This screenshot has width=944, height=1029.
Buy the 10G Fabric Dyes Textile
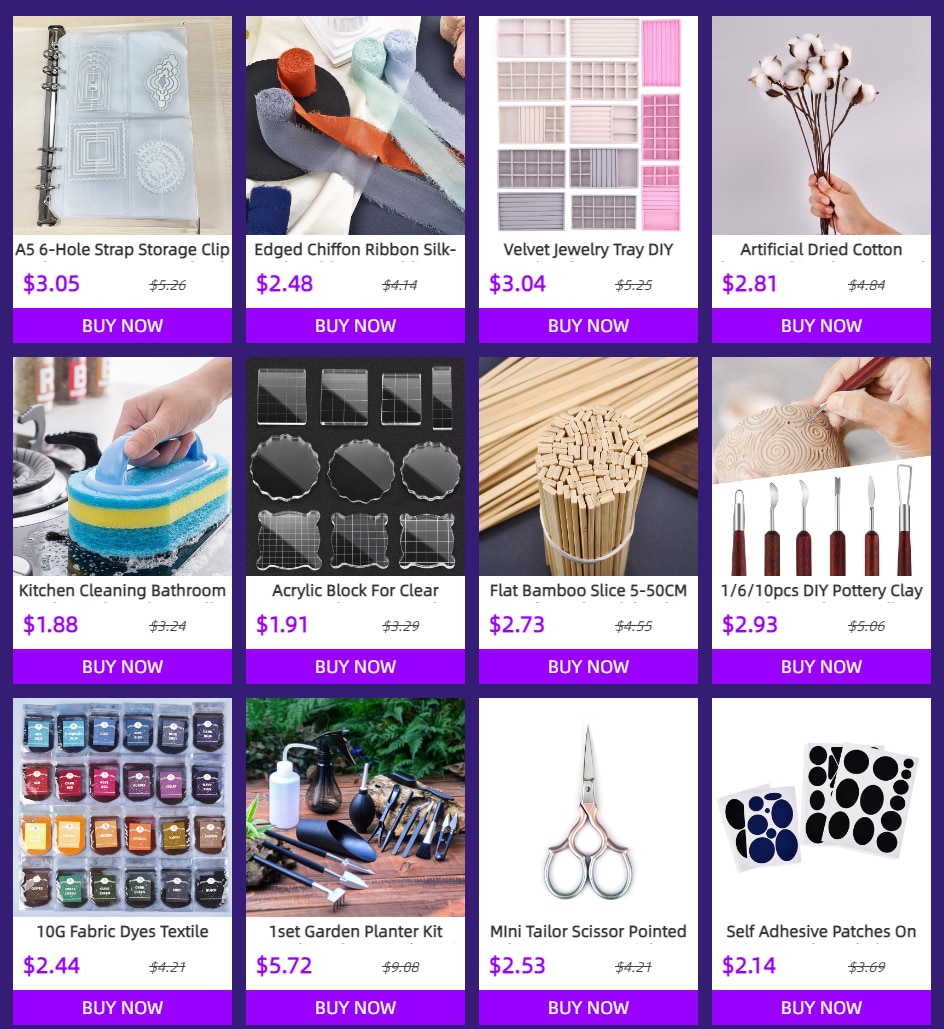click(122, 1007)
